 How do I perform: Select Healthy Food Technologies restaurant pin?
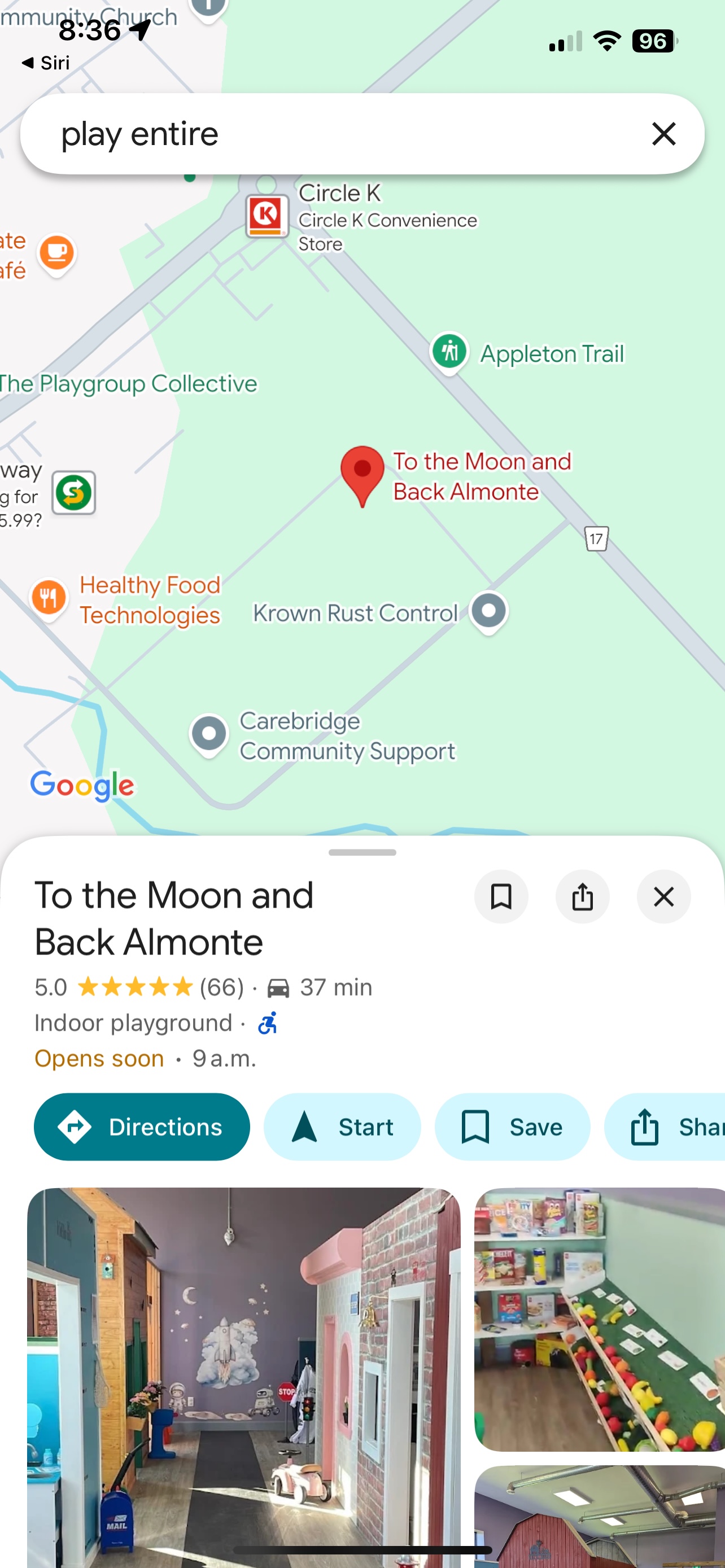[x=49, y=597]
